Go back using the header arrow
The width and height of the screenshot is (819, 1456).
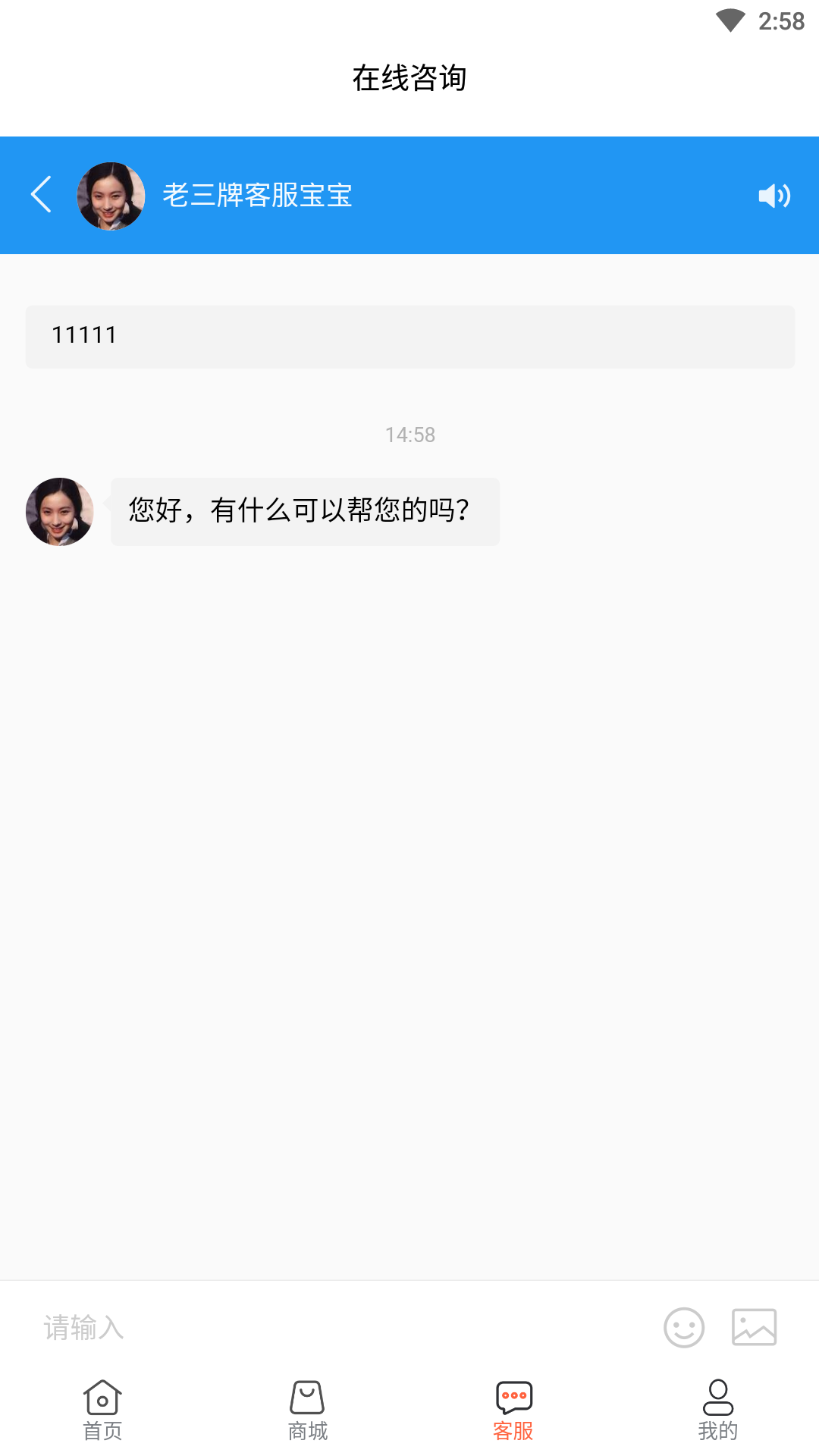42,195
